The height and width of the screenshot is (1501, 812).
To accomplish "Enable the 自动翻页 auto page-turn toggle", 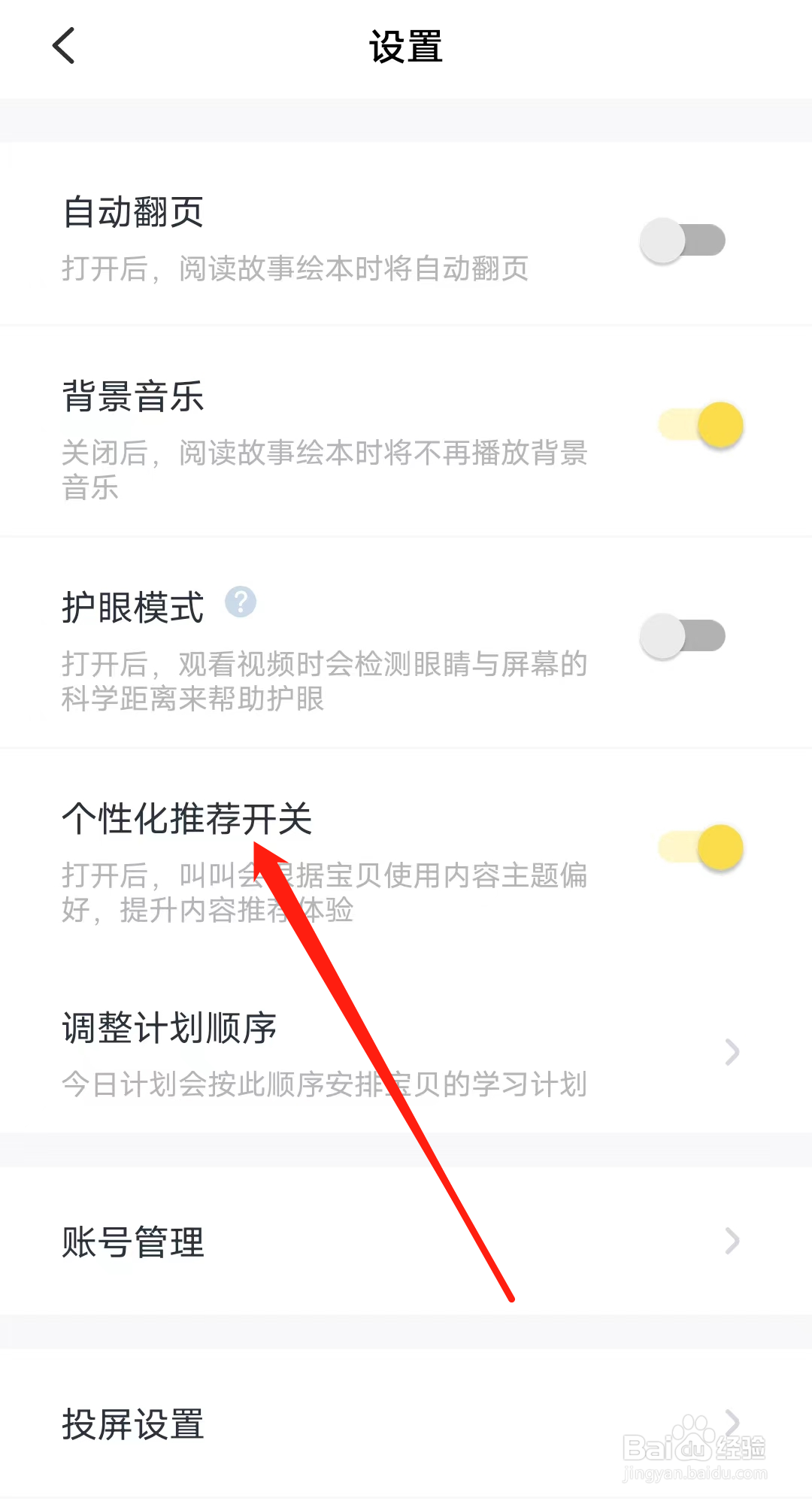I will point(680,239).
